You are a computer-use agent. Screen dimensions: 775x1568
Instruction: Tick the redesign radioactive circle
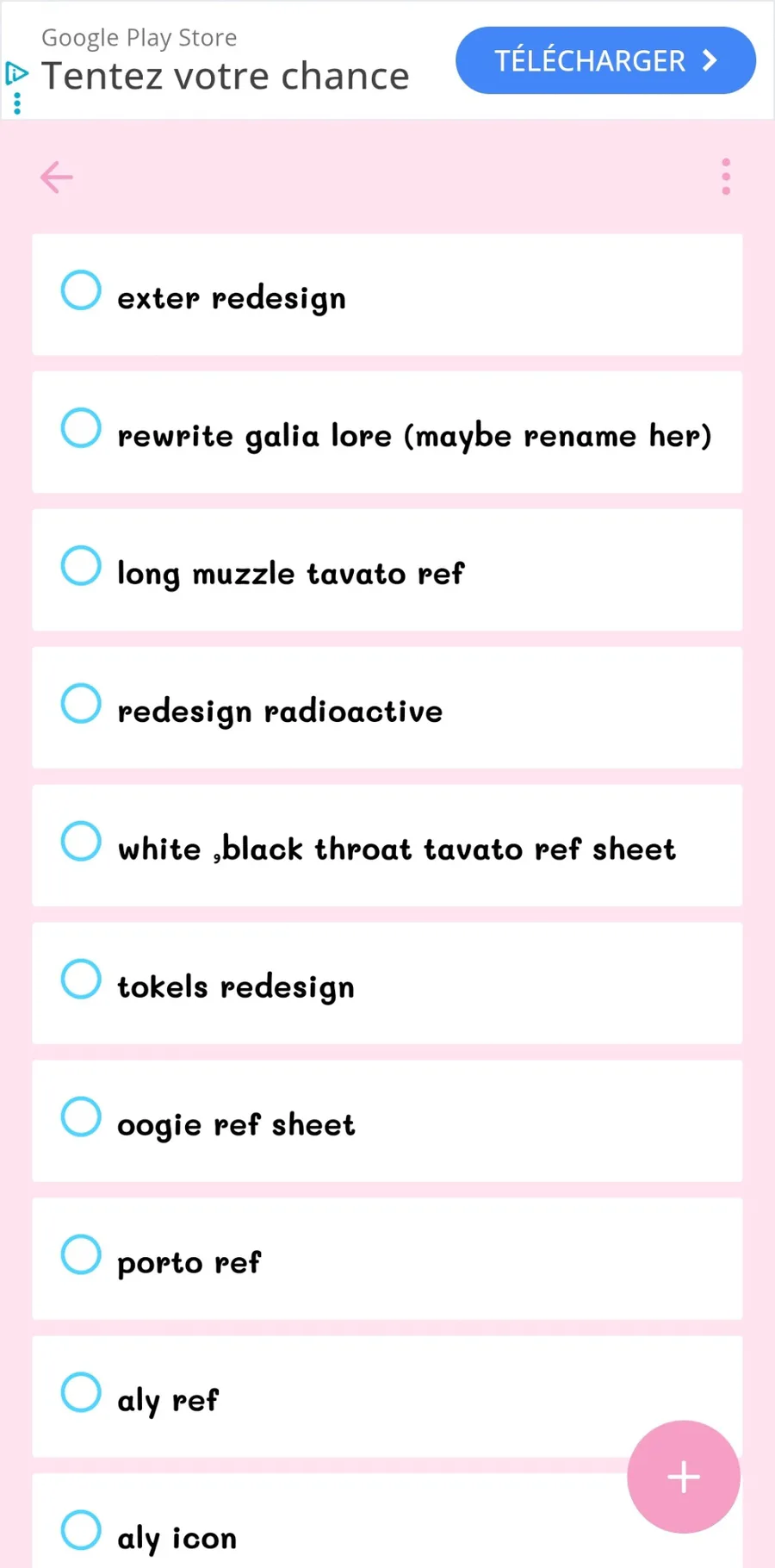(81, 704)
